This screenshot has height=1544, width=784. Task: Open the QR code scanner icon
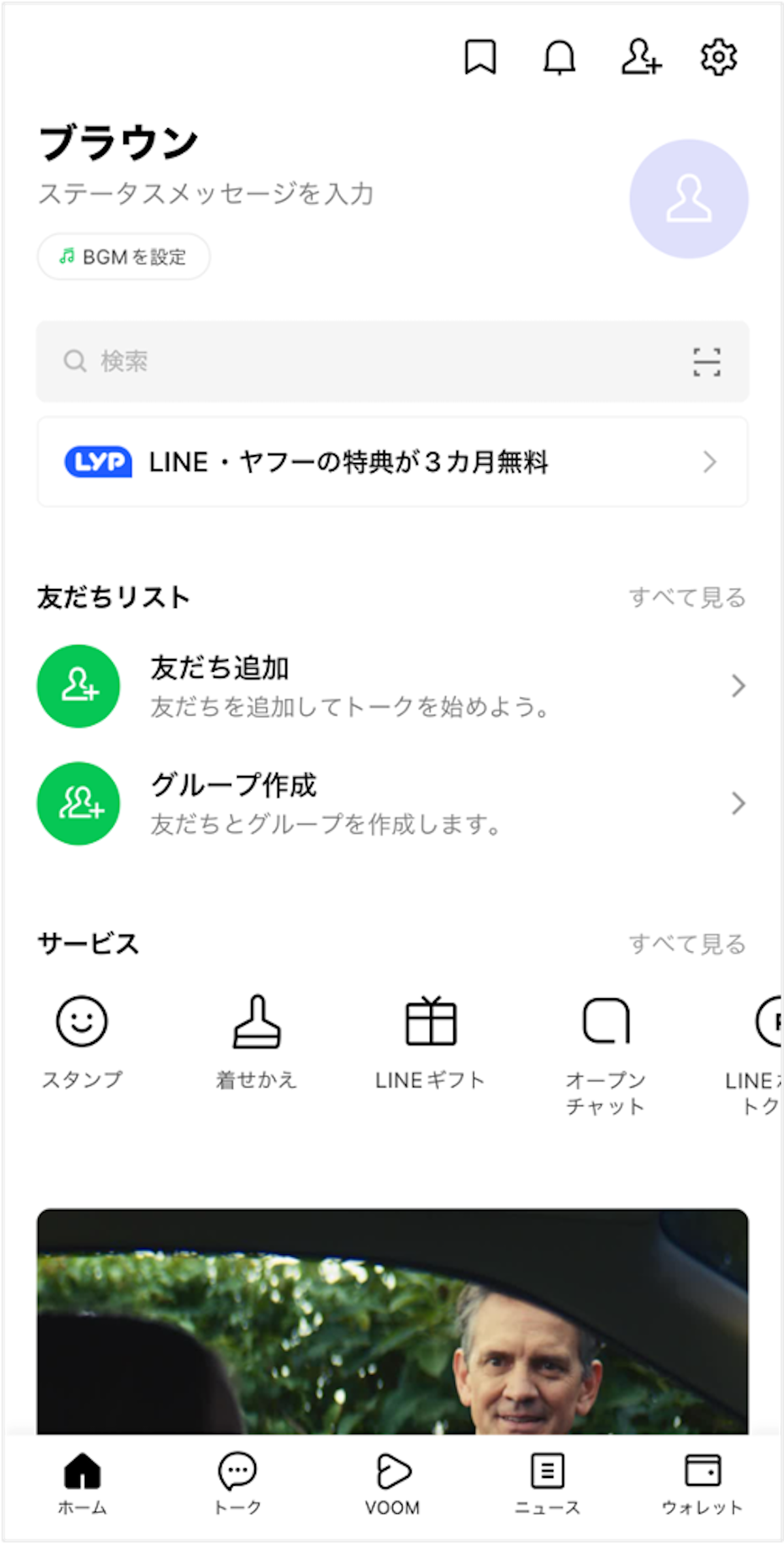706,361
